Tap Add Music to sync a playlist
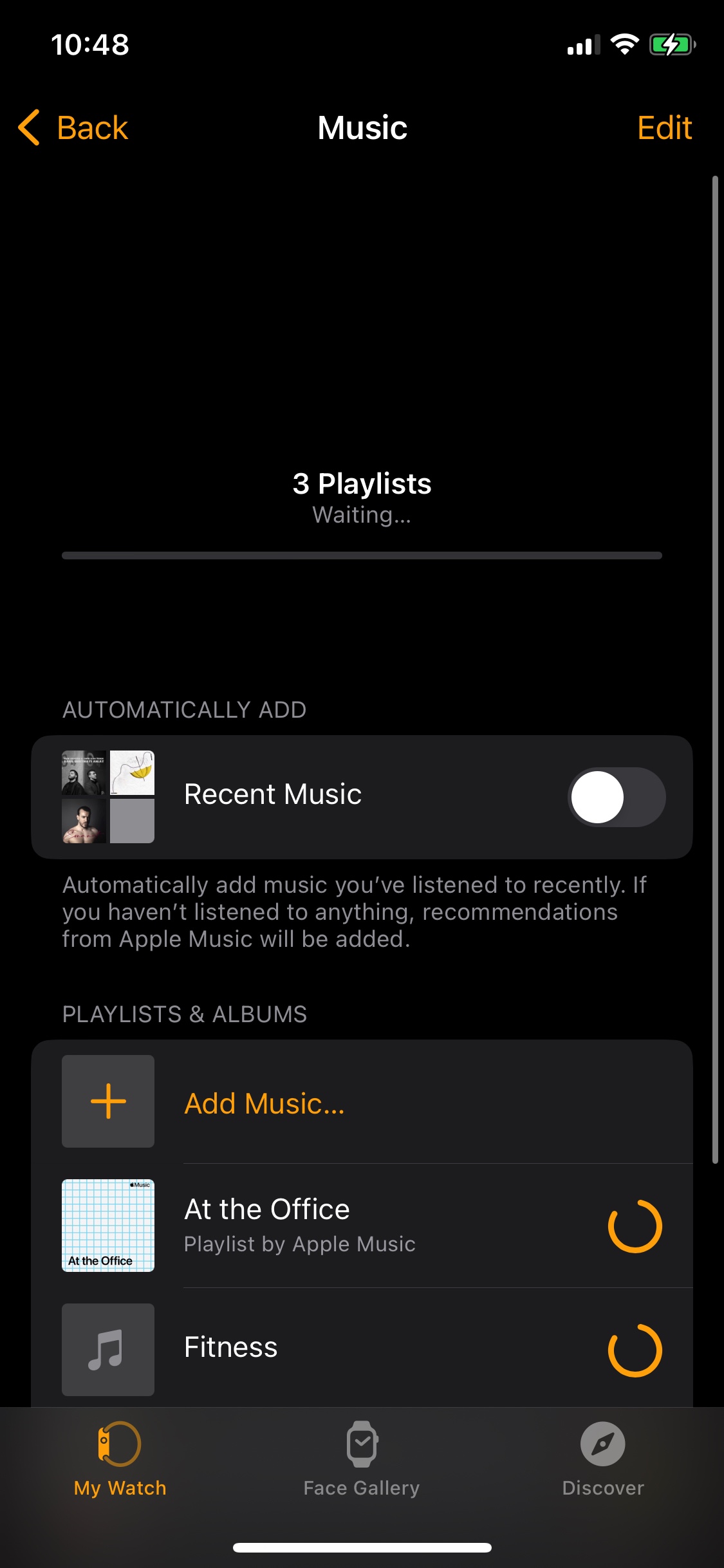This screenshot has height=1568, width=724. 264,1102
